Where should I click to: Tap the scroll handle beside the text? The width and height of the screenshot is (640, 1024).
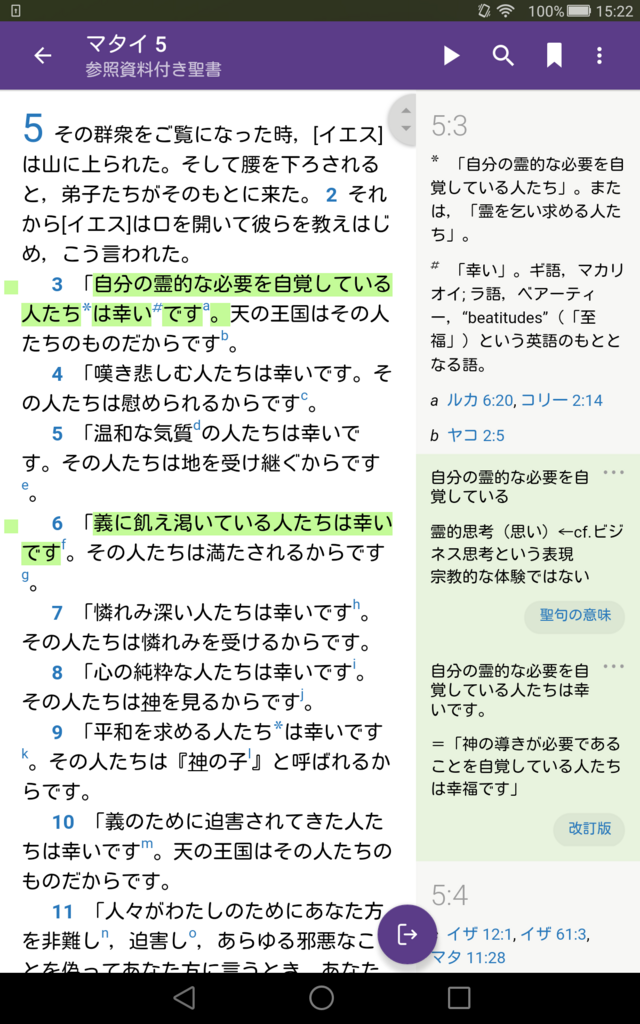click(x=404, y=120)
